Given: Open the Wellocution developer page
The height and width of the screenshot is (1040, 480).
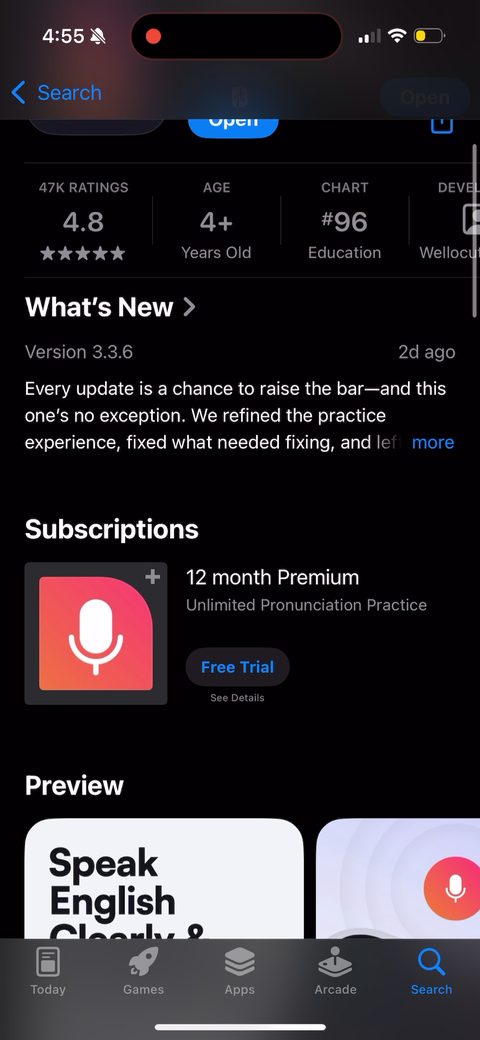Looking at the screenshot, I should (x=450, y=220).
